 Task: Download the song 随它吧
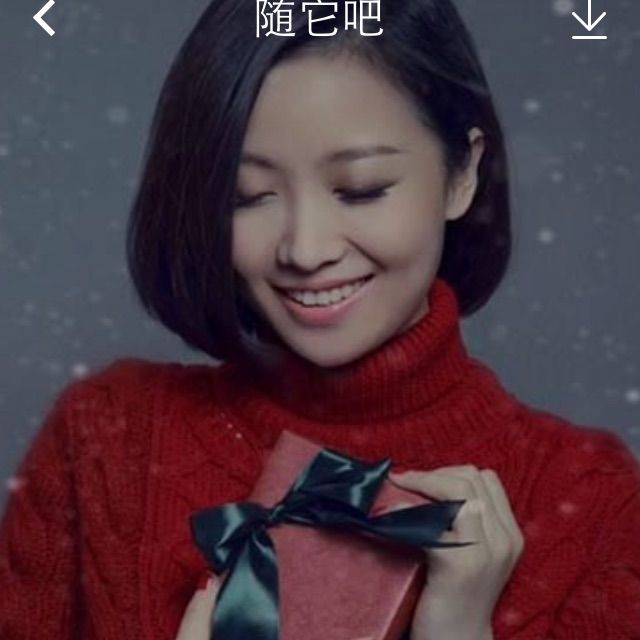(589, 19)
